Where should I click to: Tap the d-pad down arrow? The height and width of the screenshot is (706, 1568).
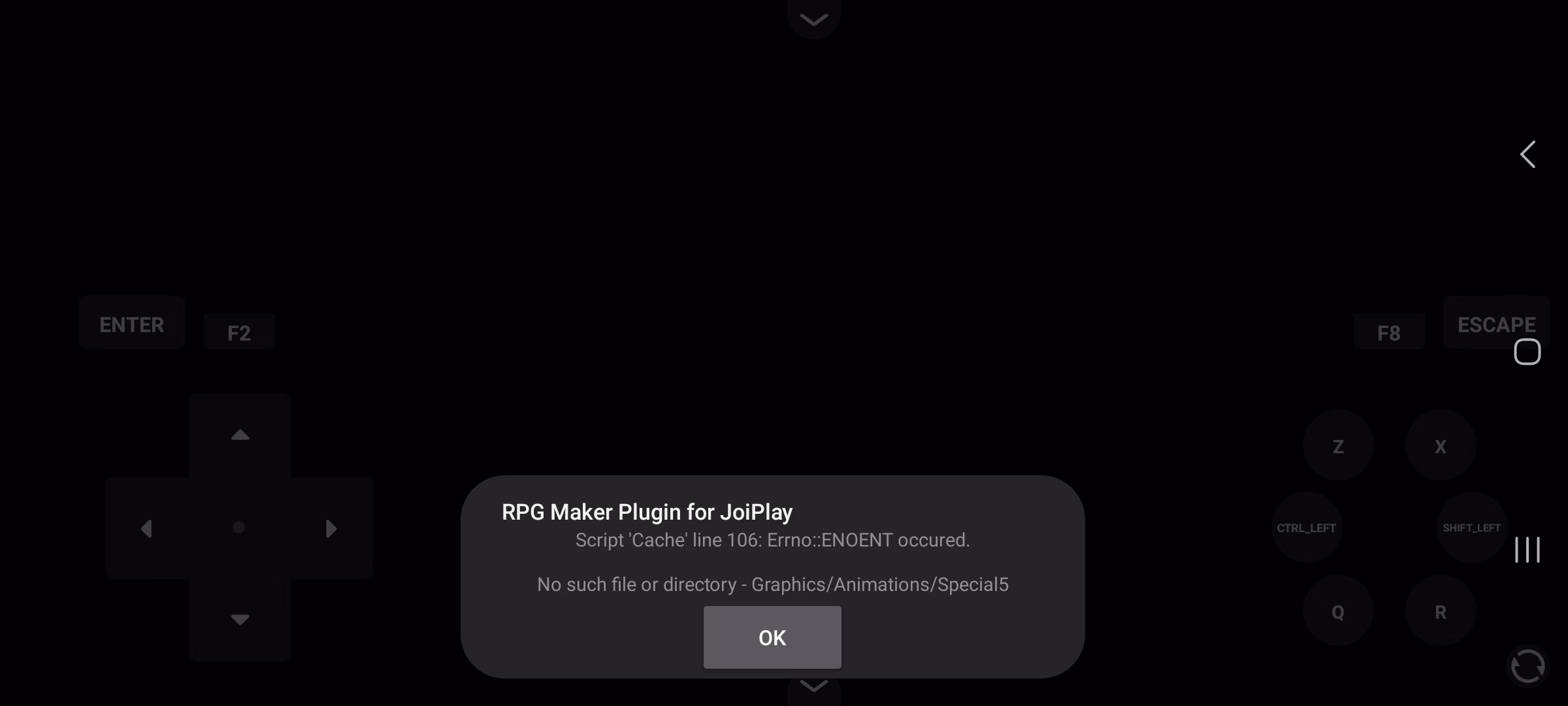240,618
